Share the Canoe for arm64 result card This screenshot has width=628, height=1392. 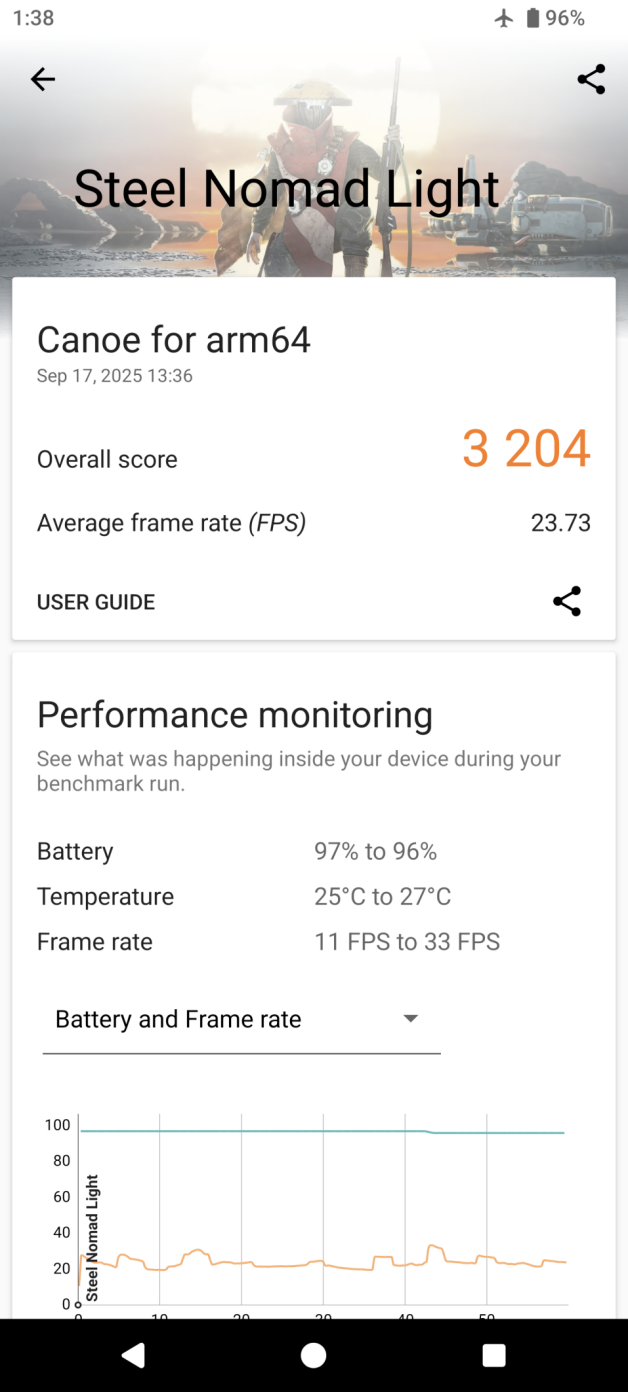coord(567,601)
